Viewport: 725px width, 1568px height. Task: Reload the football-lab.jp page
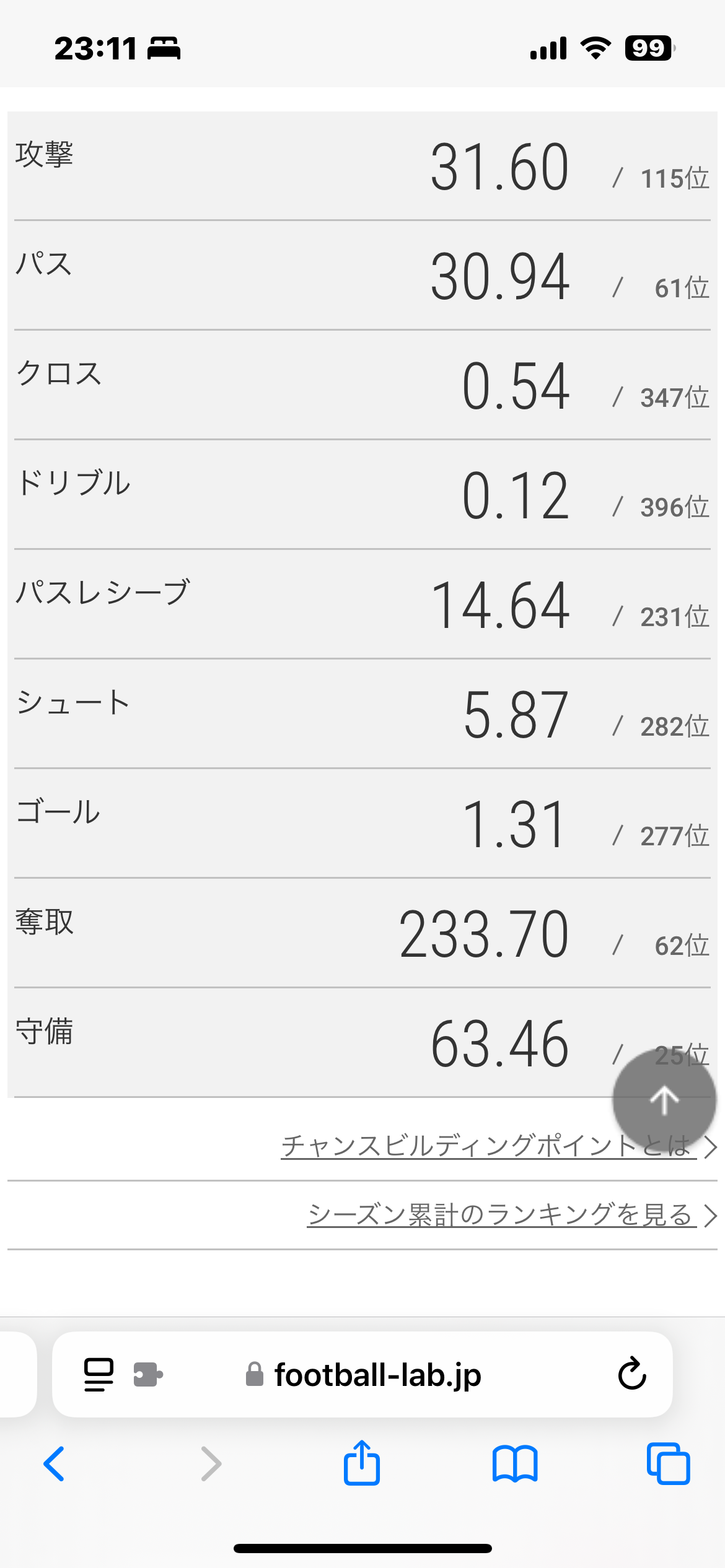click(632, 1374)
